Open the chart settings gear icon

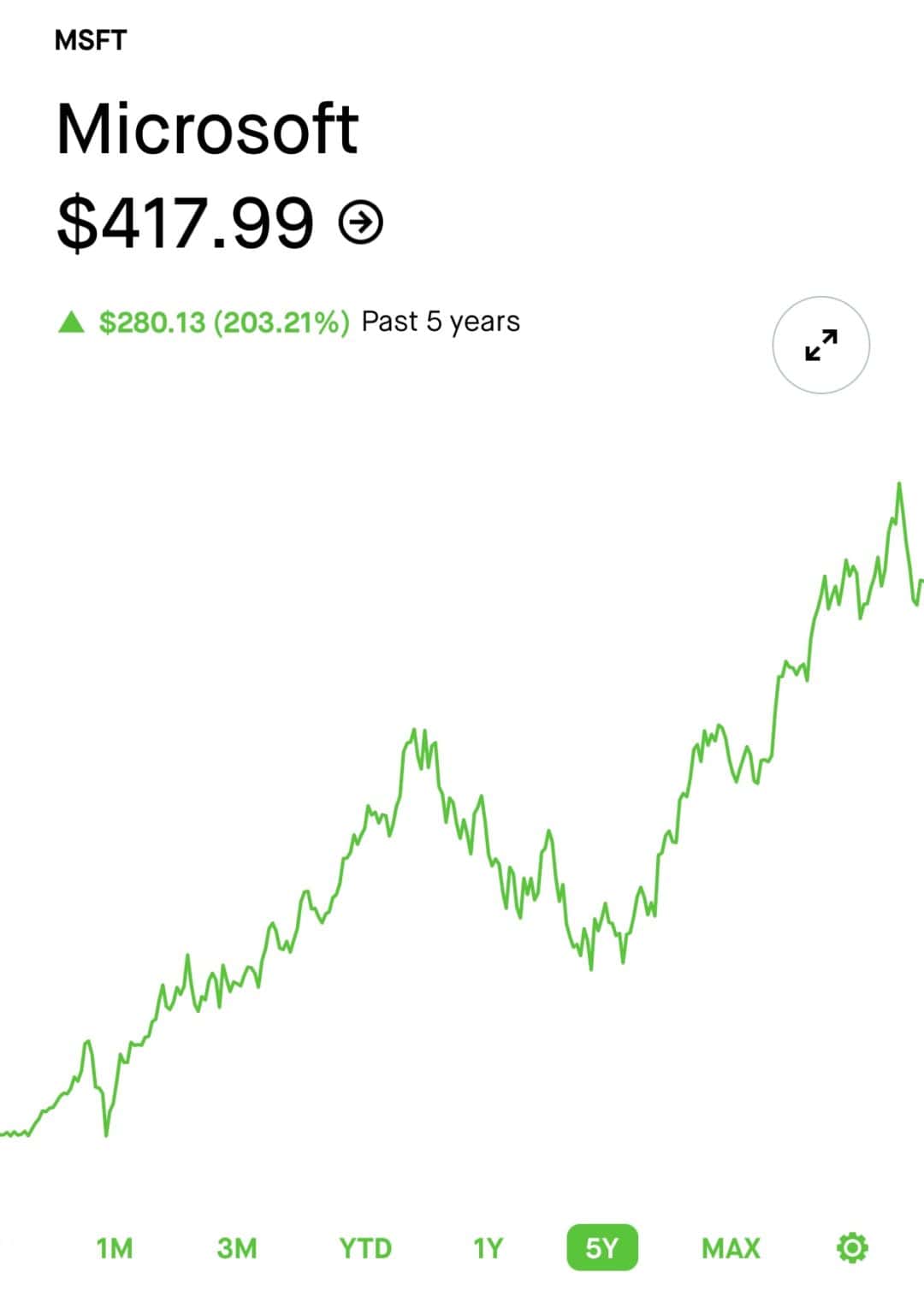point(852,1249)
